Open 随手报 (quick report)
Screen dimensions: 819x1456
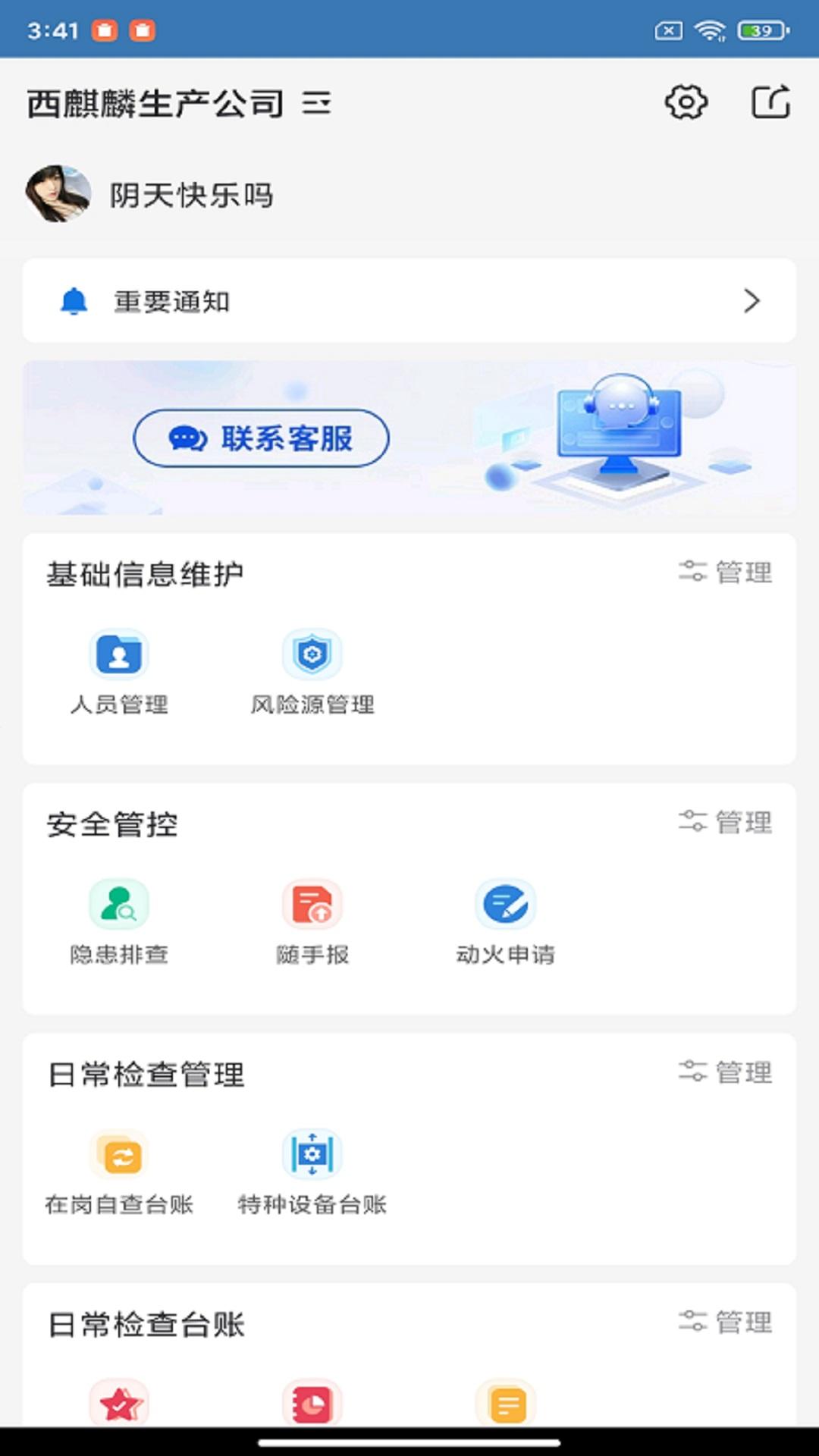pyautogui.click(x=313, y=918)
